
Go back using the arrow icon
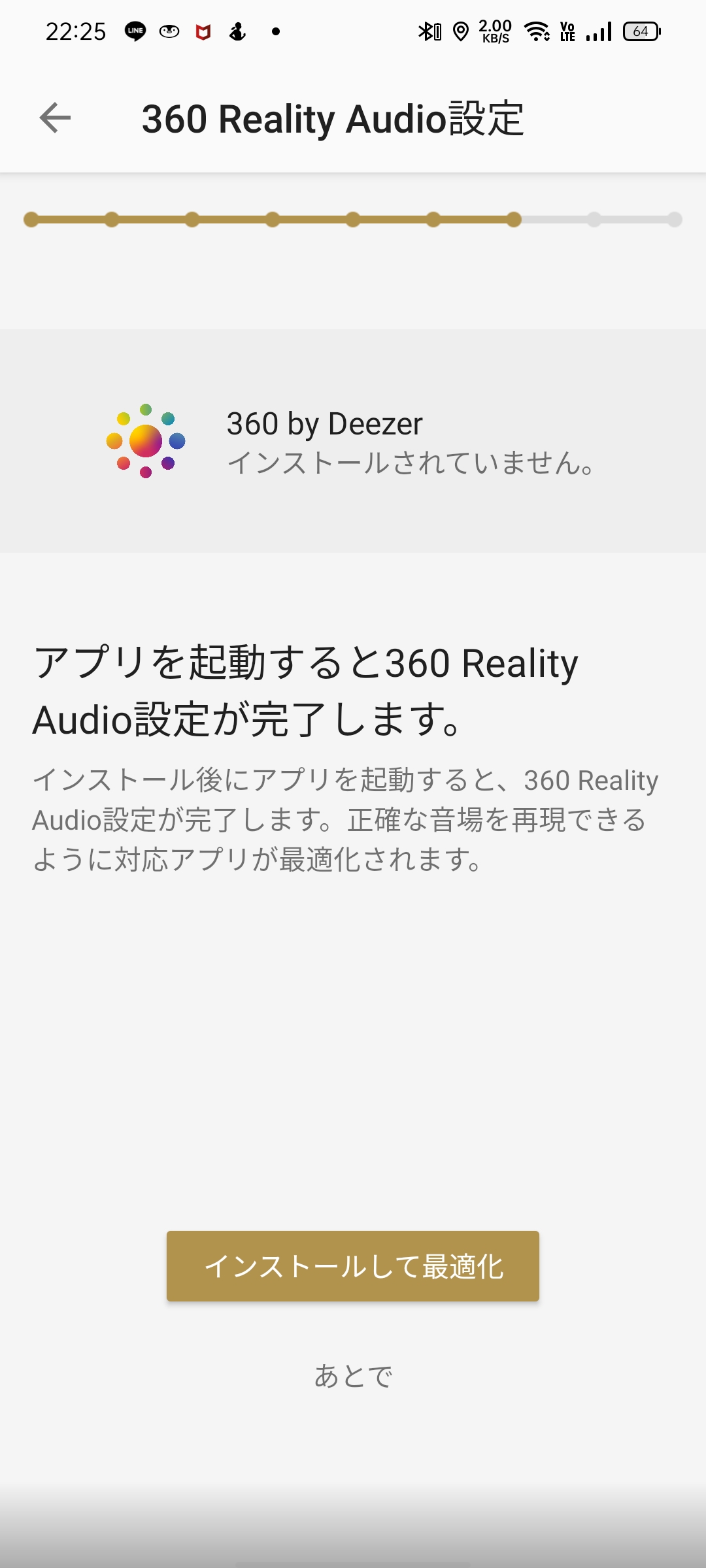pos(55,118)
